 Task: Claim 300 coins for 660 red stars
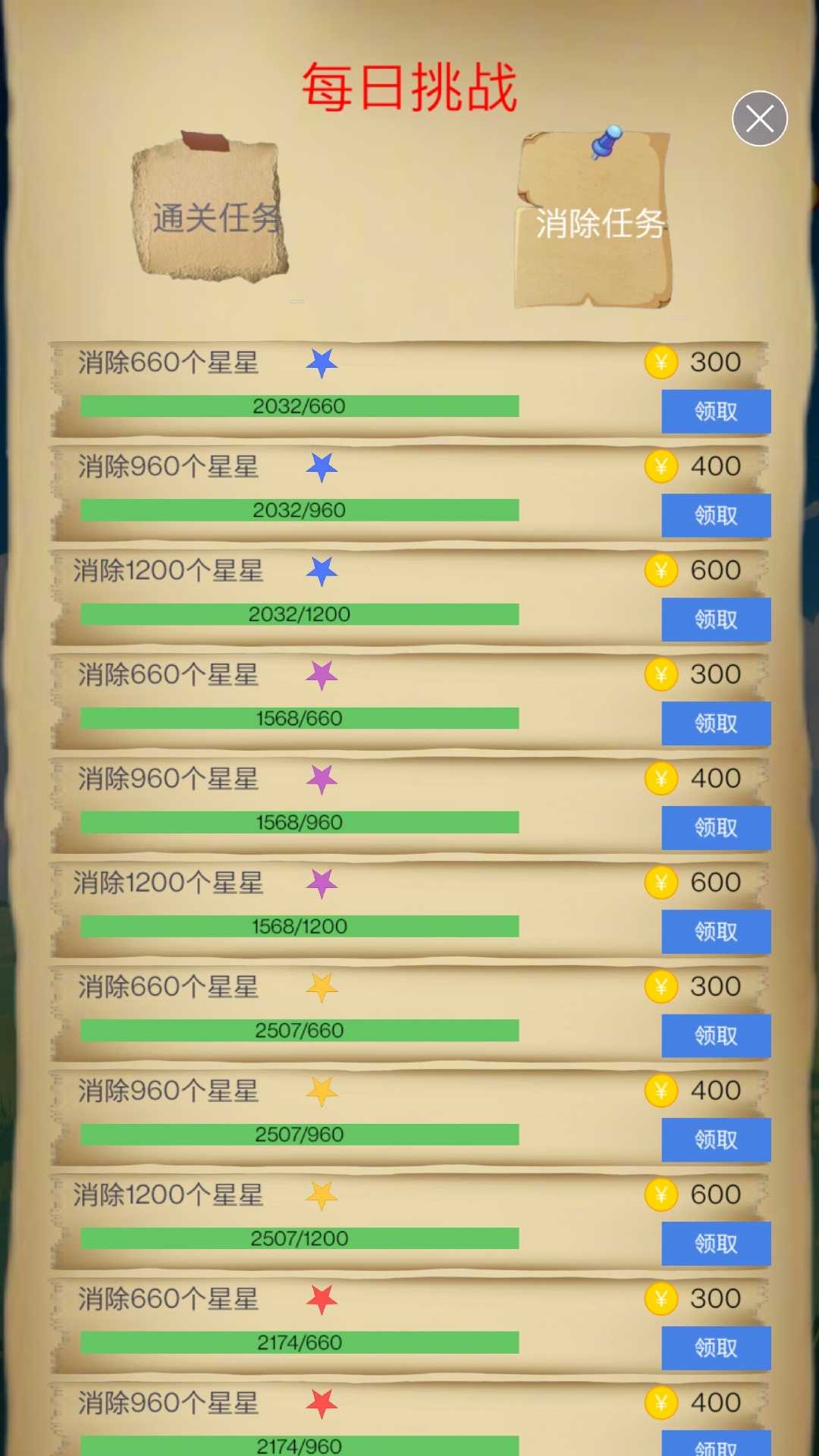pyautogui.click(x=715, y=1348)
